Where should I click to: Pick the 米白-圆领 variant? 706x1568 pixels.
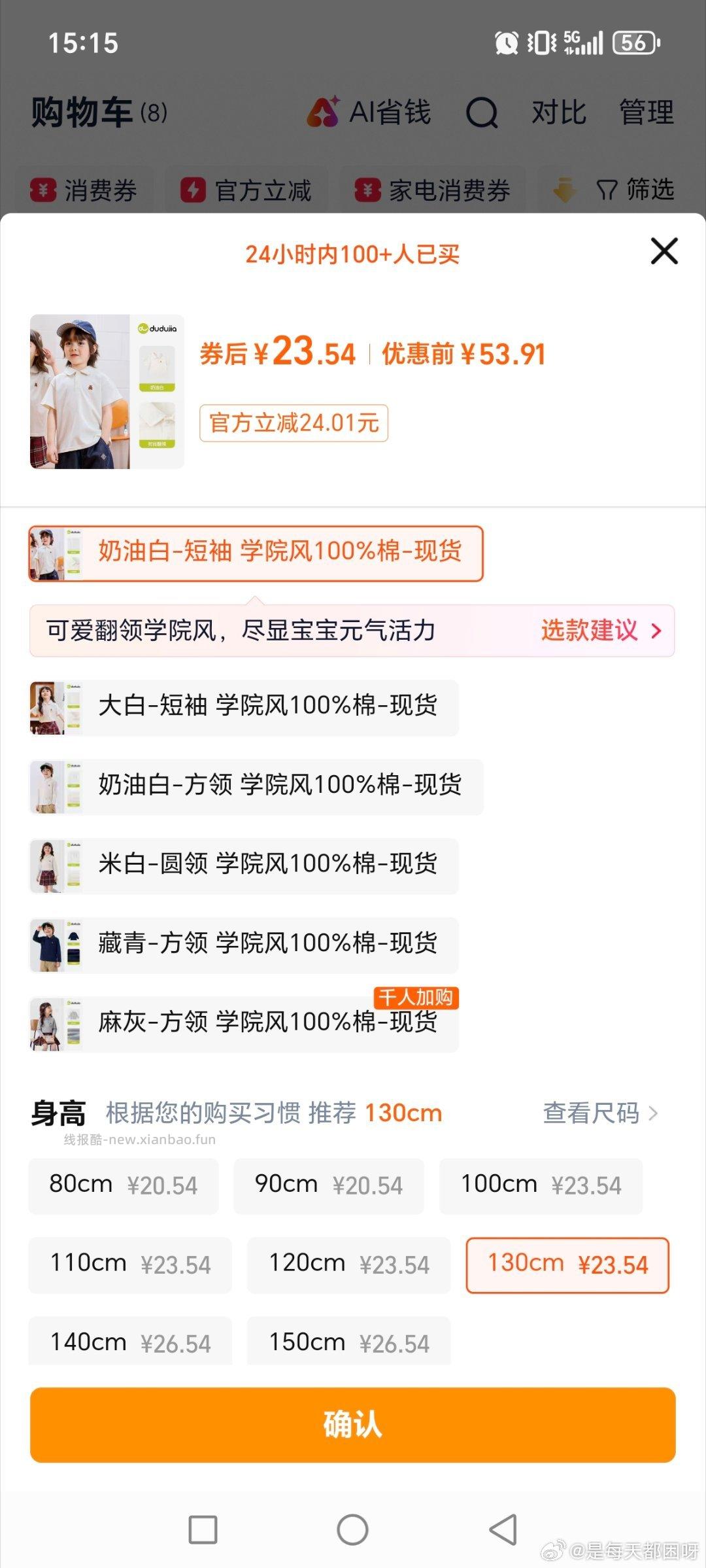[x=244, y=865]
